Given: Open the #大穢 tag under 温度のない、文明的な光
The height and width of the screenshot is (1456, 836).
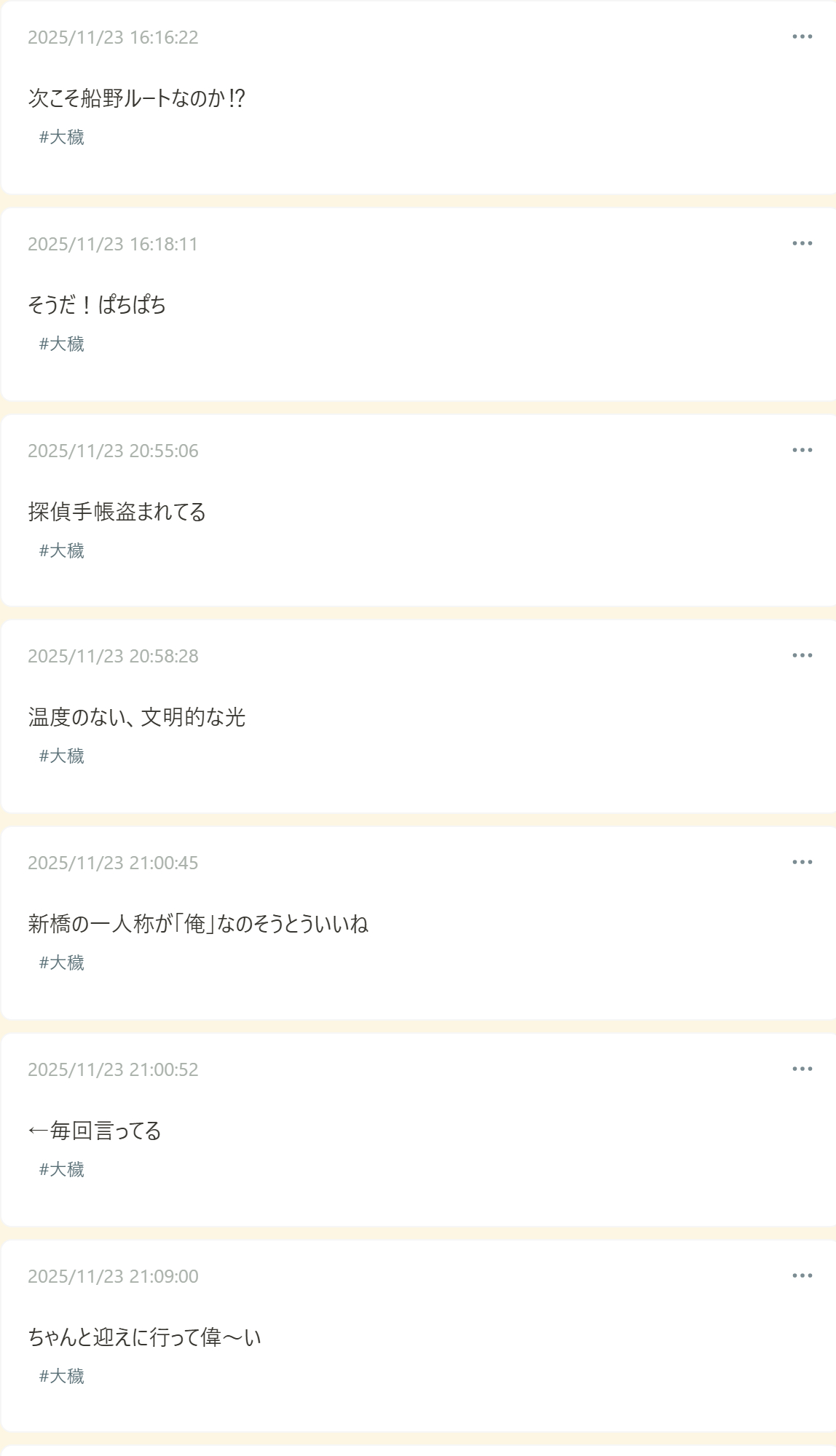Looking at the screenshot, I should [62, 756].
